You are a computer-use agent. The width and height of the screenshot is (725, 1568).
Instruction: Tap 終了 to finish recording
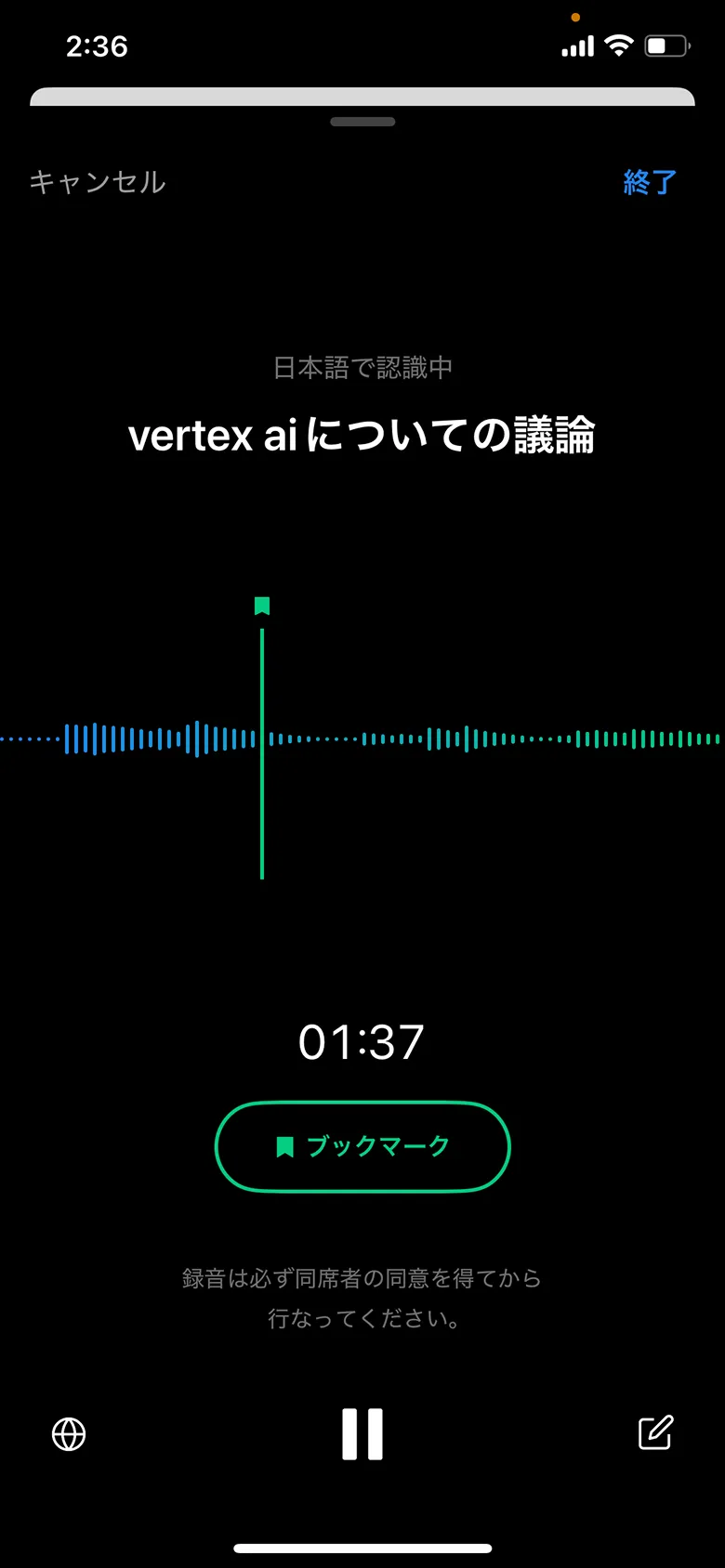point(650,183)
